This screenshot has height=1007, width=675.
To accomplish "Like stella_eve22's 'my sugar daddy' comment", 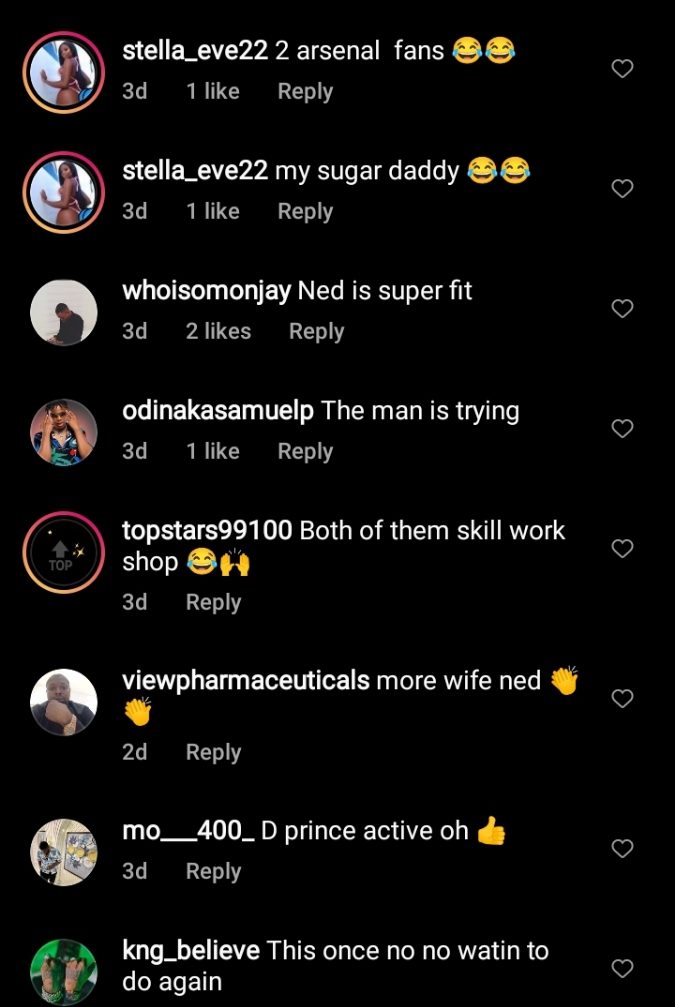I will pyautogui.click(x=622, y=189).
